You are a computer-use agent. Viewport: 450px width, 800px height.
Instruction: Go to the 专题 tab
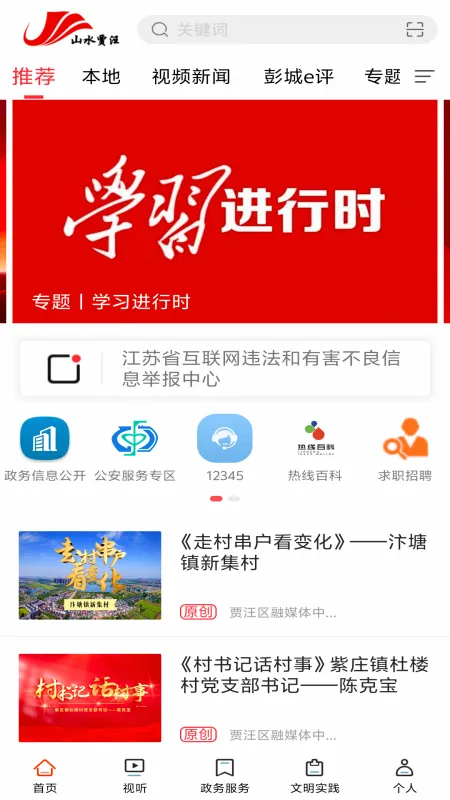click(x=382, y=77)
